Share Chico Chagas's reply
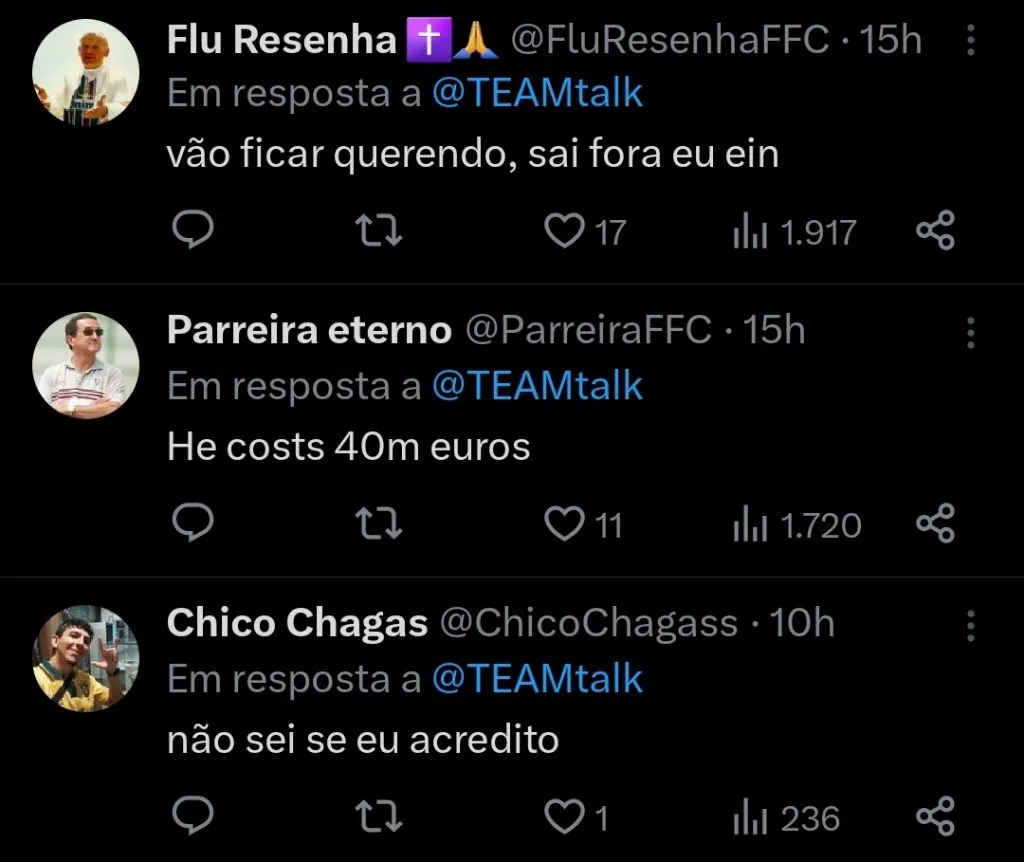The height and width of the screenshot is (862, 1024). pos(936,817)
